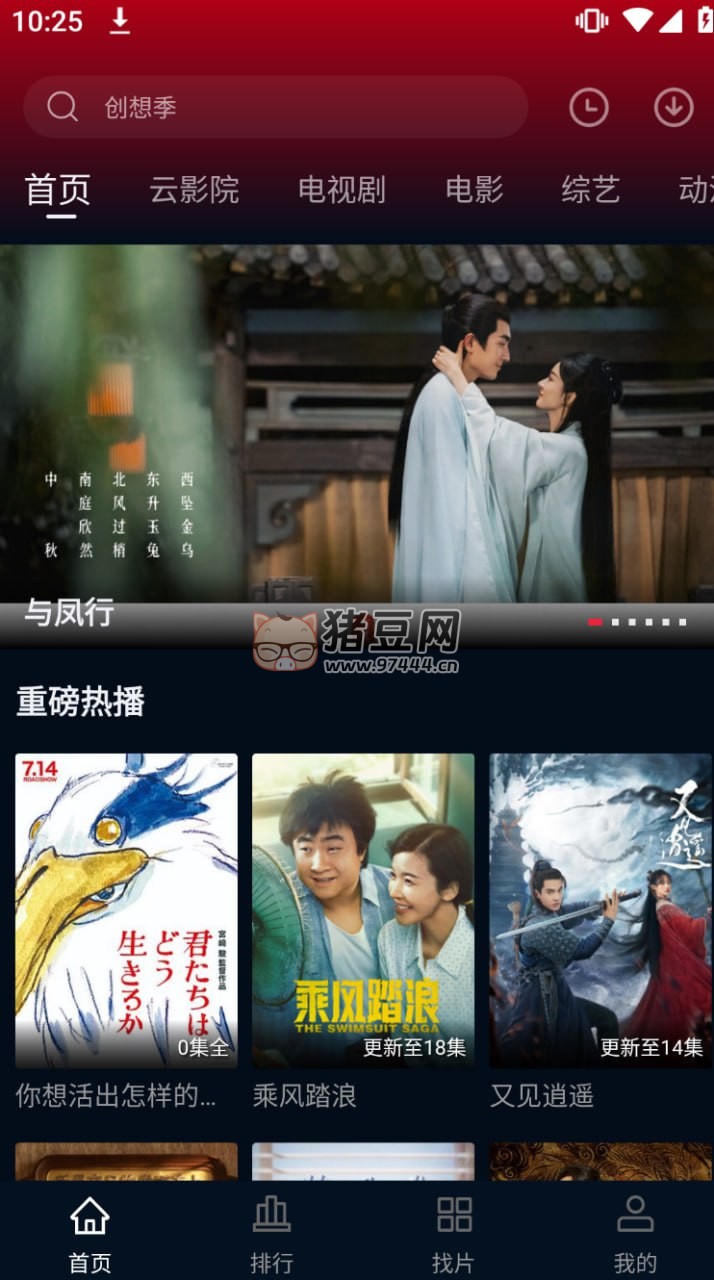Open watch history clock icon

tap(589, 107)
